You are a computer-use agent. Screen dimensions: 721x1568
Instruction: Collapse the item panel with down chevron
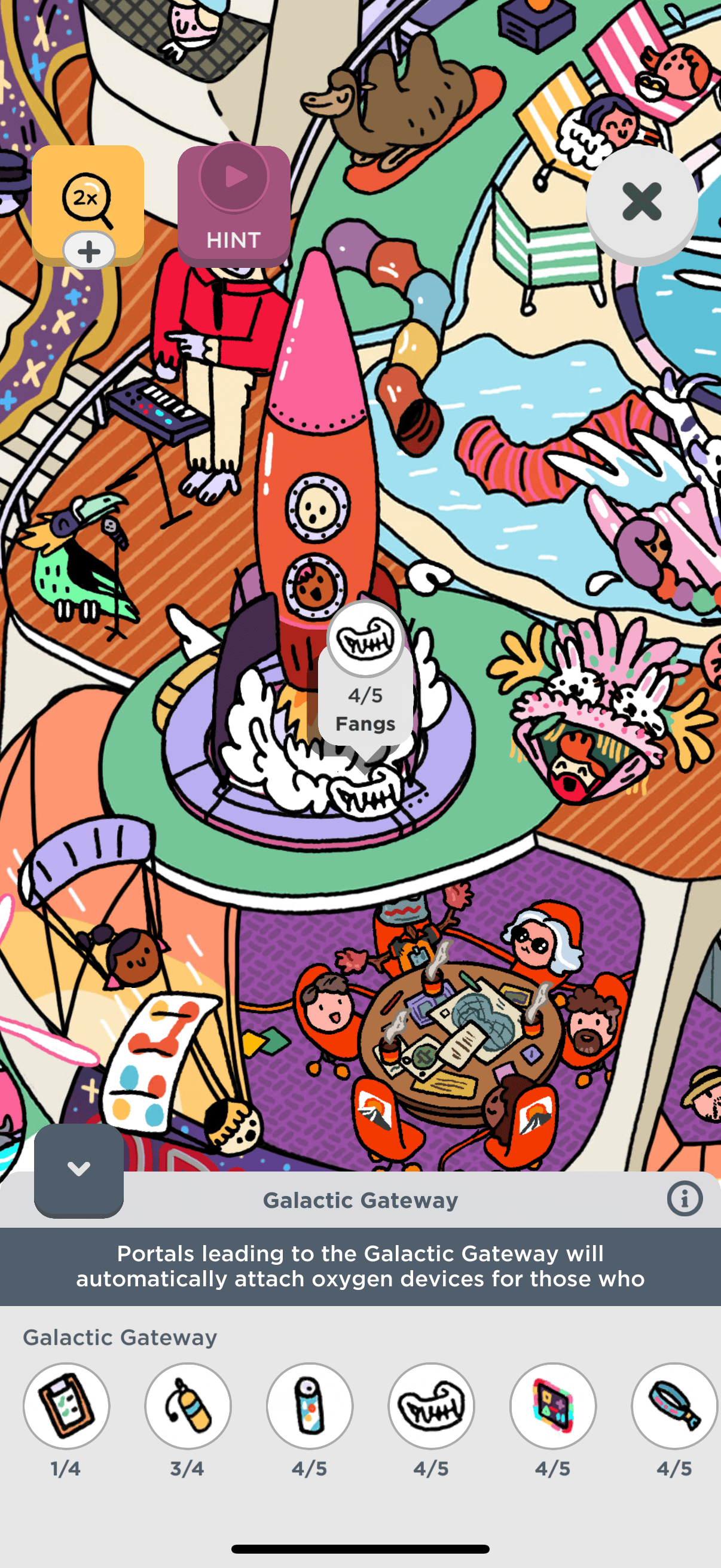click(x=79, y=1169)
